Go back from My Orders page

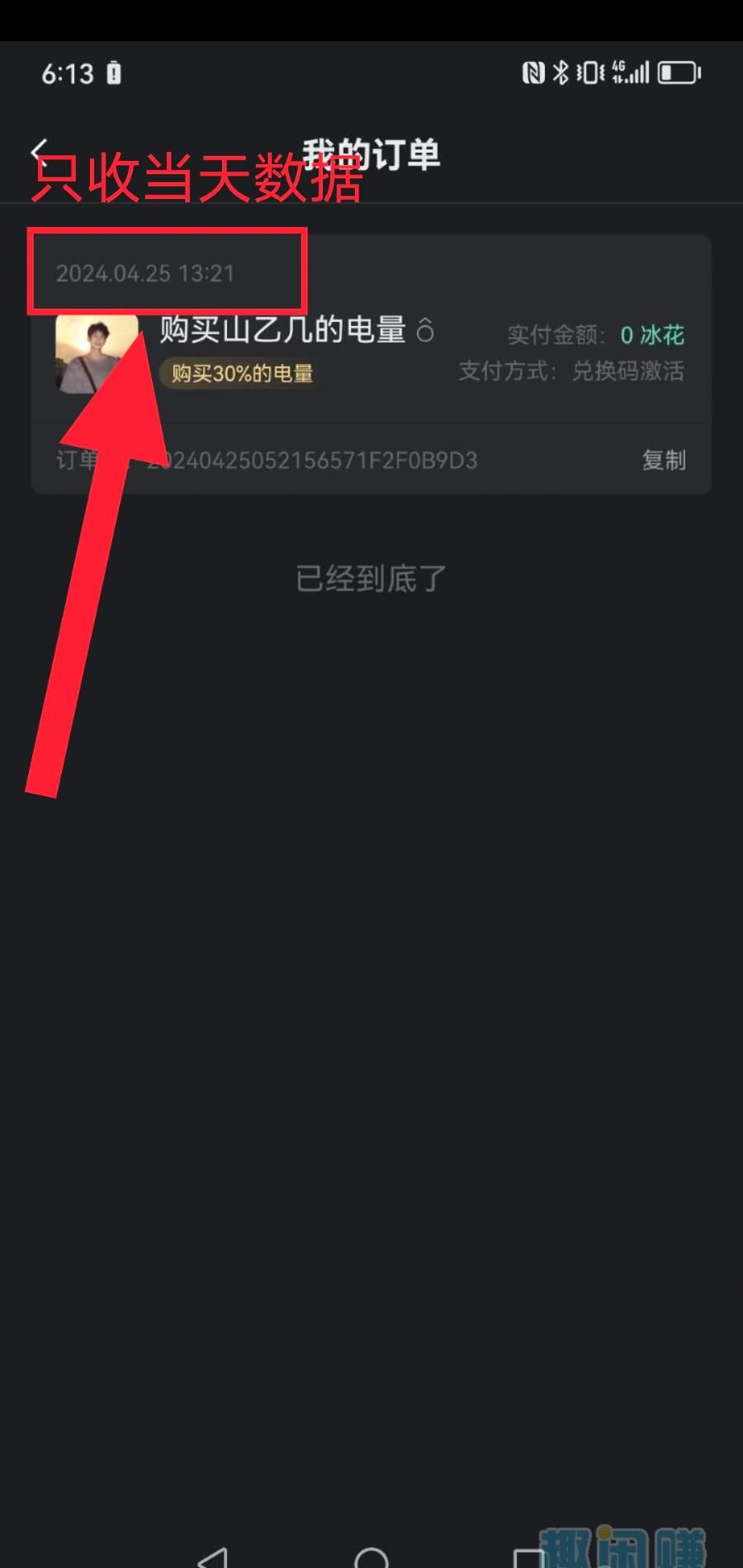39,151
